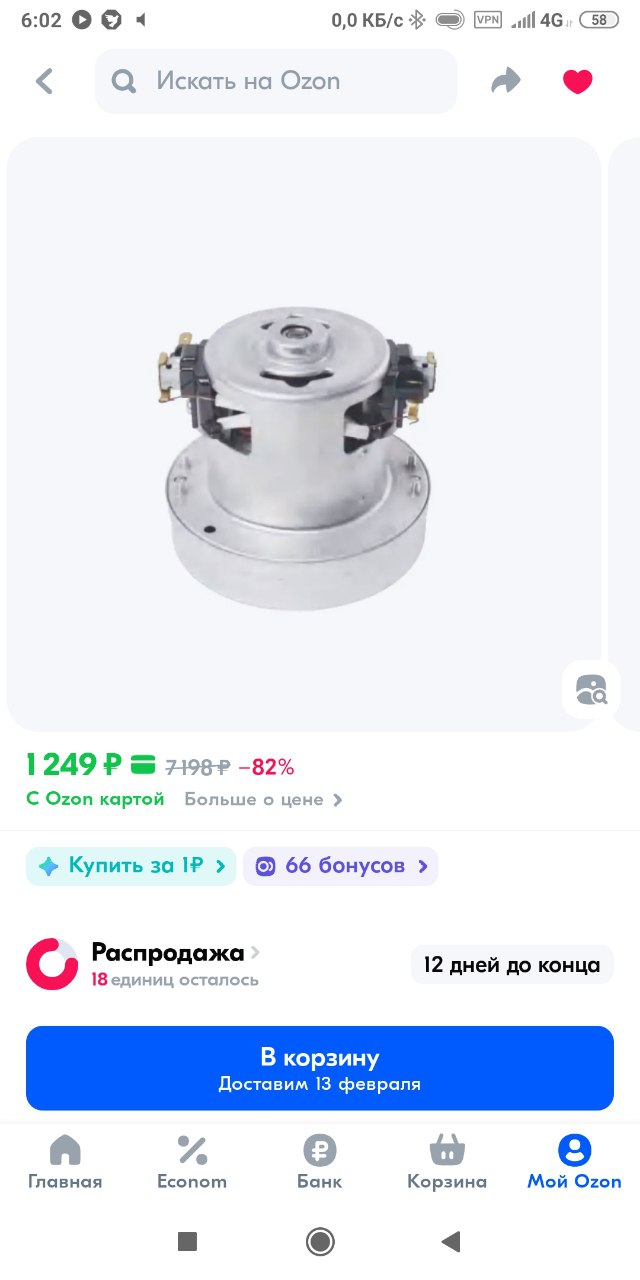Image resolution: width=640 pixels, height=1280 pixels.
Task: Open the "Мой Ozon" tab
Action: (575, 1162)
